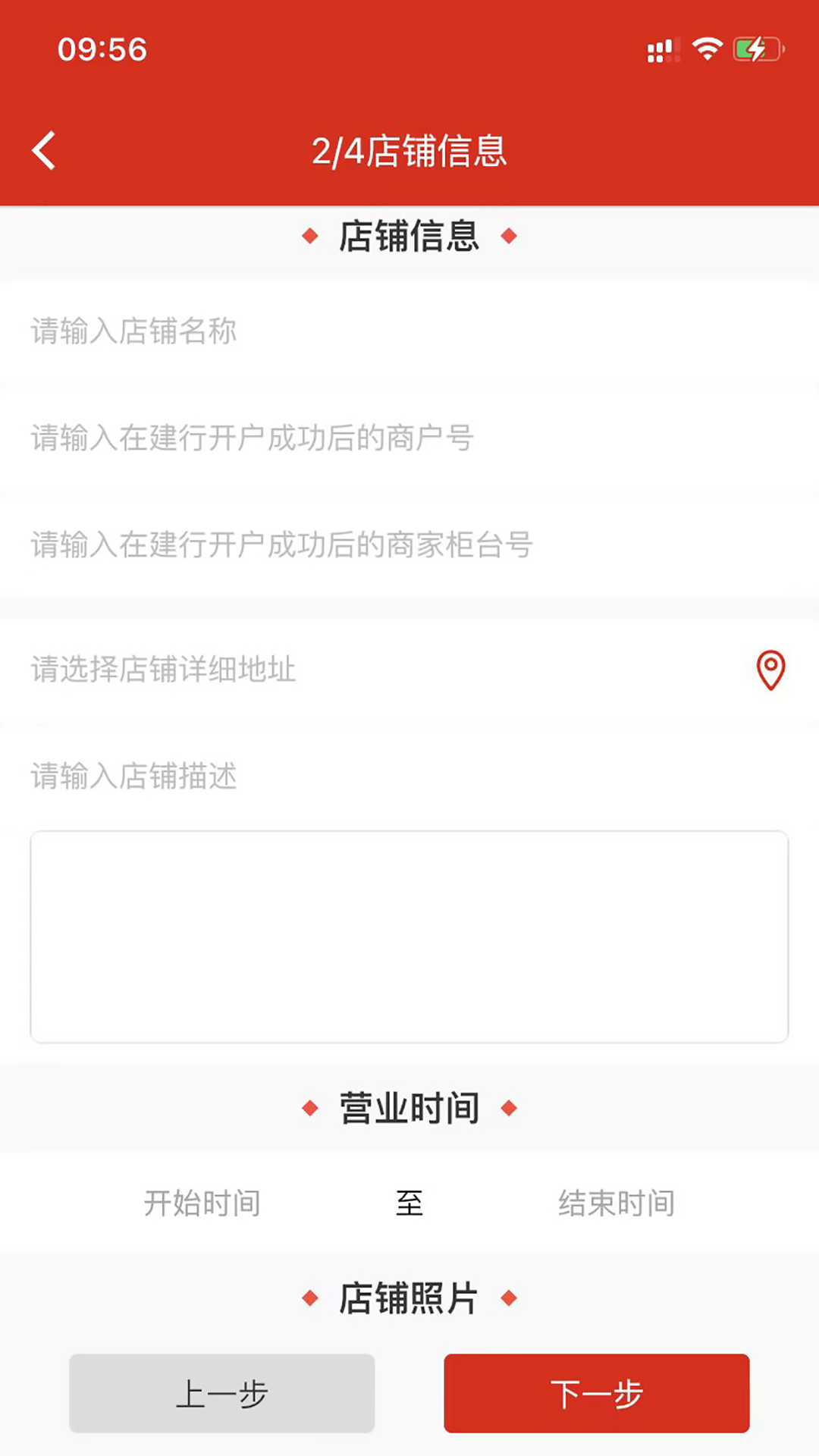Tap the store description text box
This screenshot has width=819, height=1456.
click(x=409, y=937)
